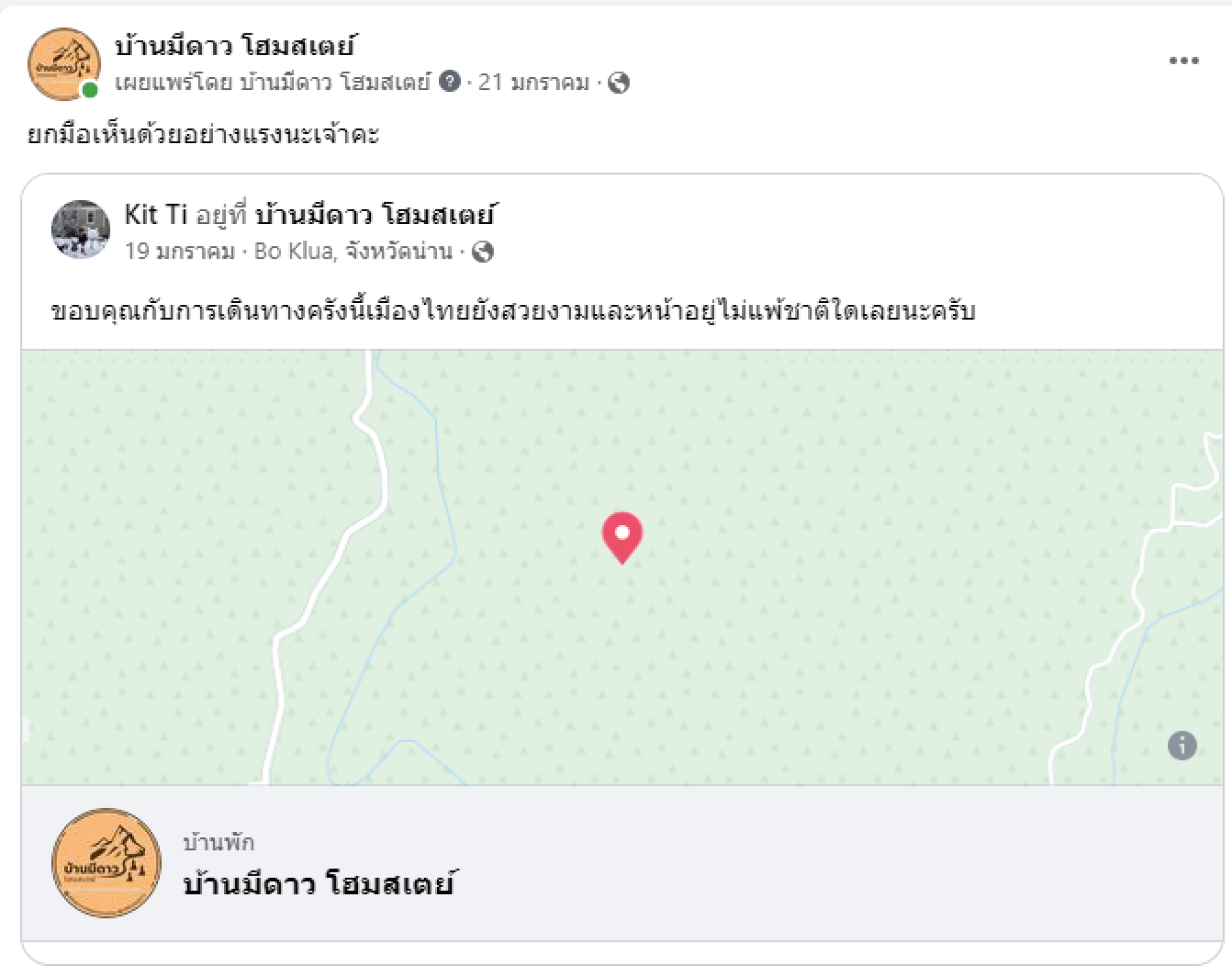1232x977 pixels.
Task: Open the tagged place บ้านมีดาว โฮมสเตย์
Action: 375,214
